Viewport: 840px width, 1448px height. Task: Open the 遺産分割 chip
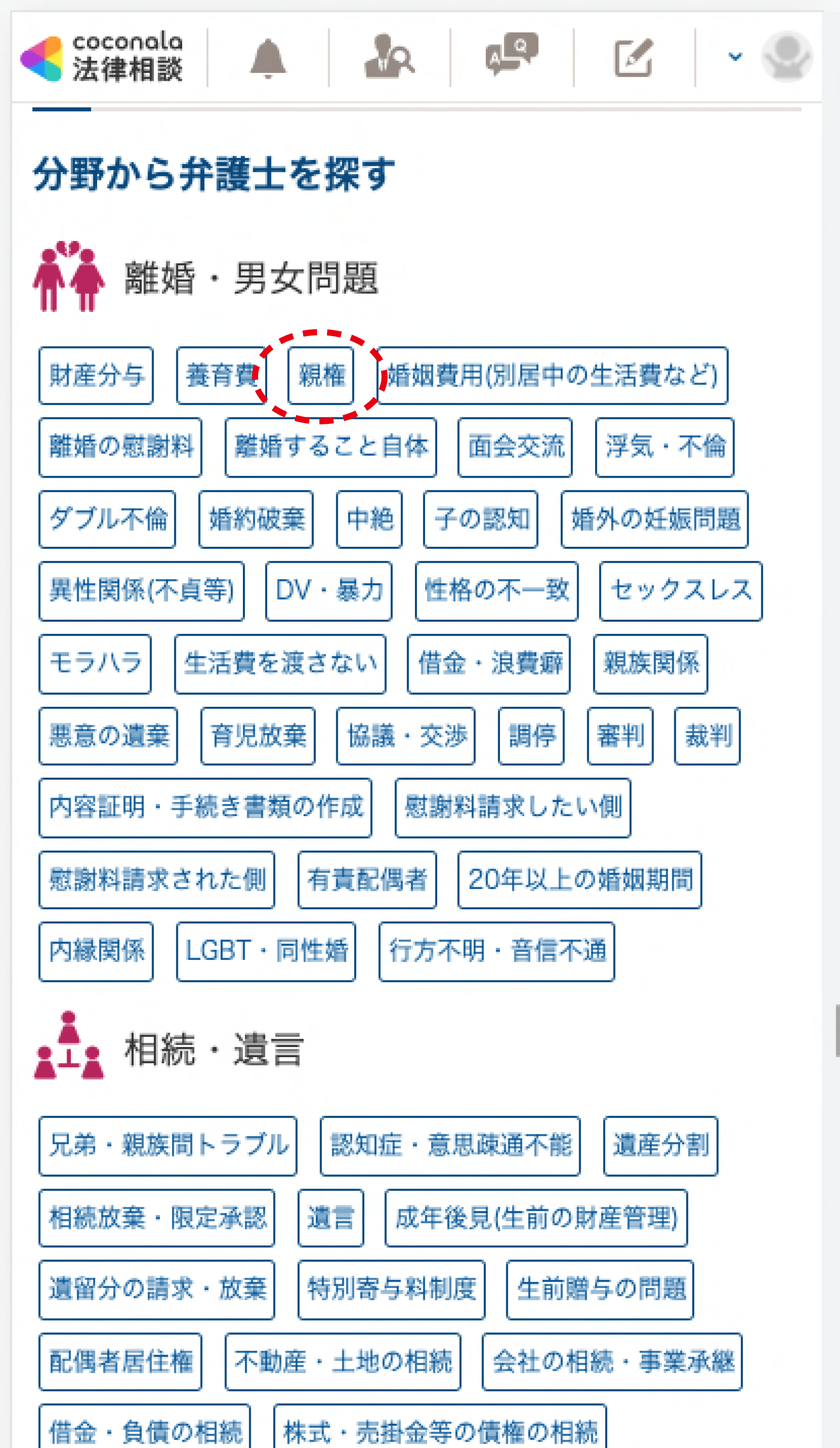click(660, 1146)
